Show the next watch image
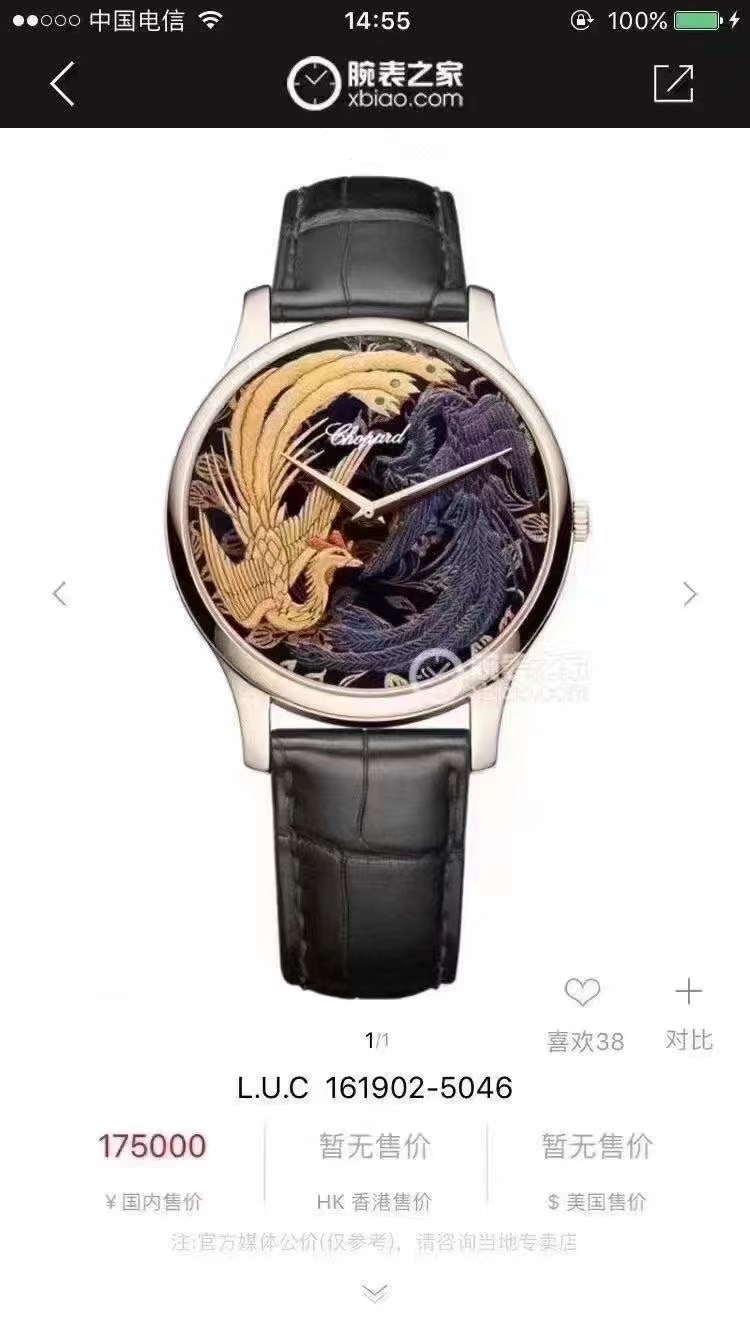750x1334 pixels. click(x=690, y=593)
